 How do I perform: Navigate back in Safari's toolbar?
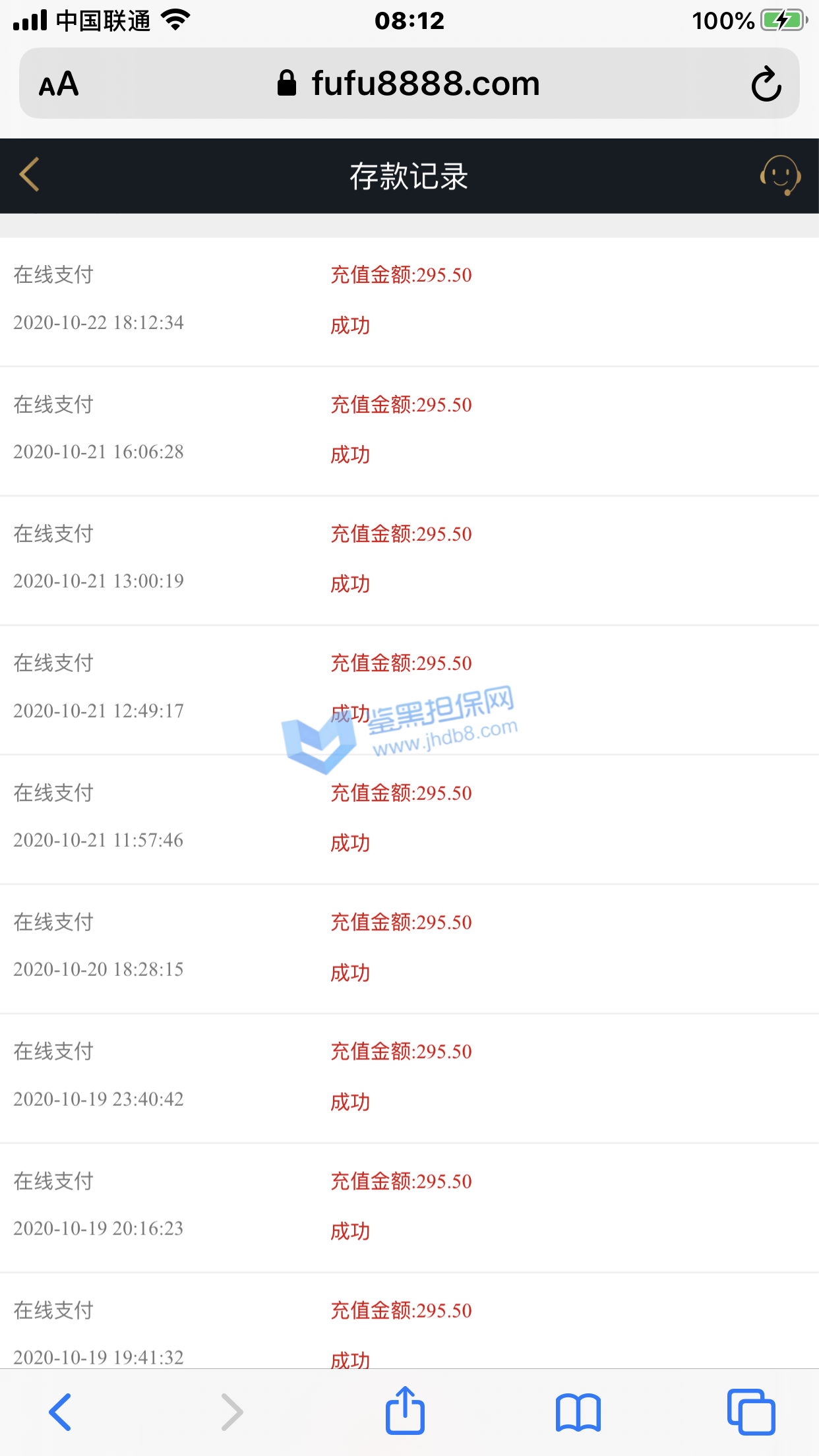pyautogui.click(x=60, y=1412)
